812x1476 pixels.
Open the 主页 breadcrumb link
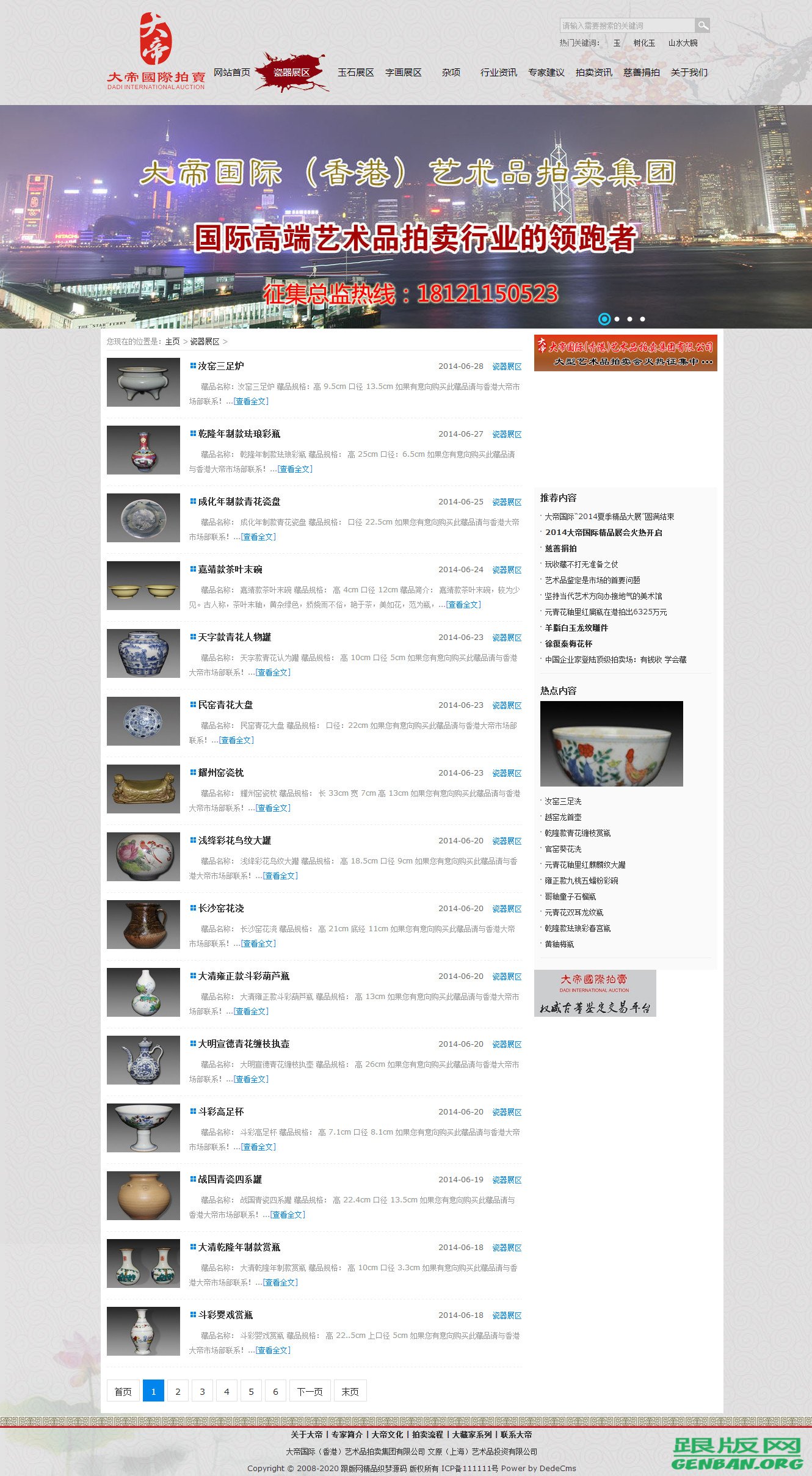[172, 342]
